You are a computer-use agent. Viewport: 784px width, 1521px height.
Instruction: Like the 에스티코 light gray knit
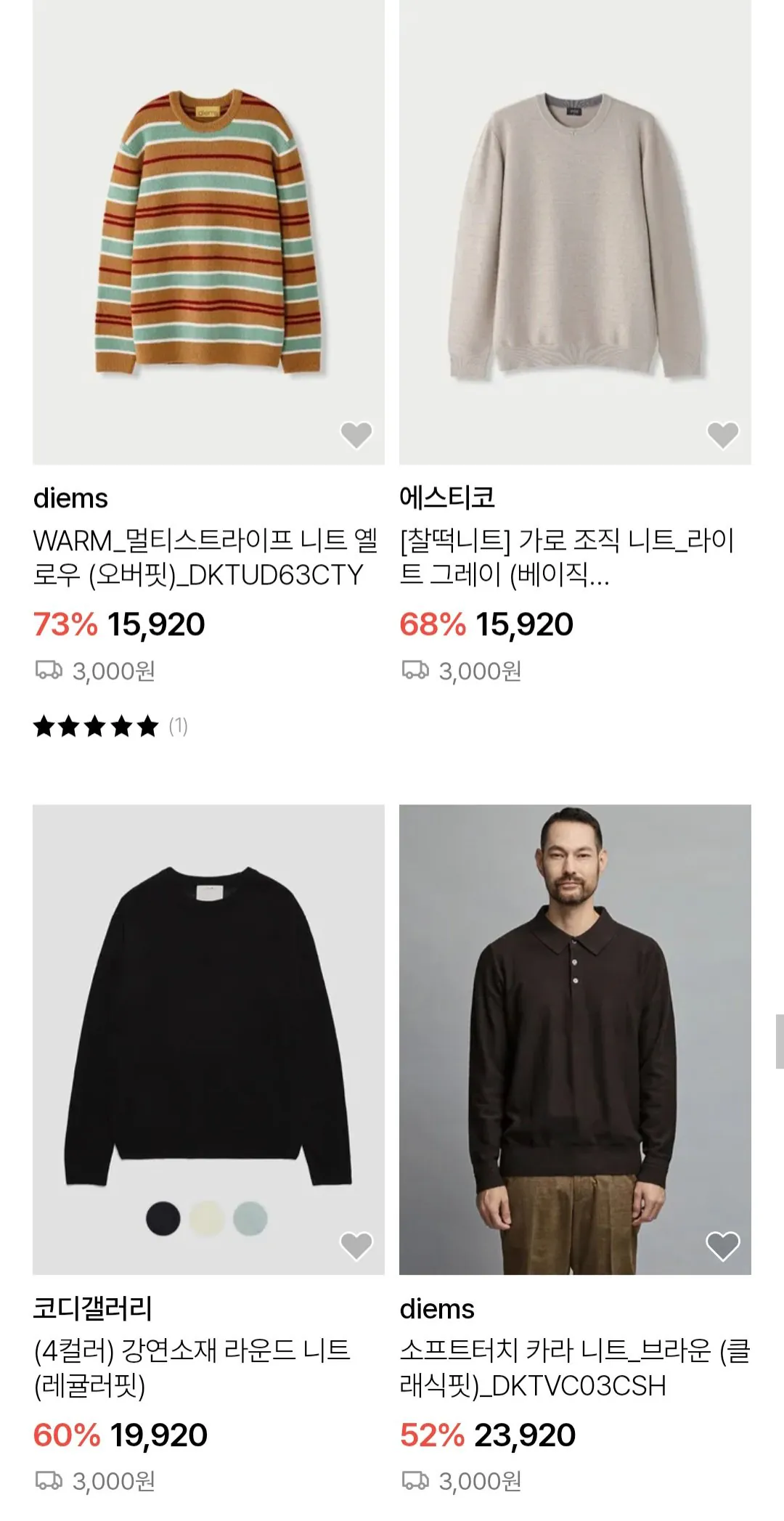coord(723,435)
